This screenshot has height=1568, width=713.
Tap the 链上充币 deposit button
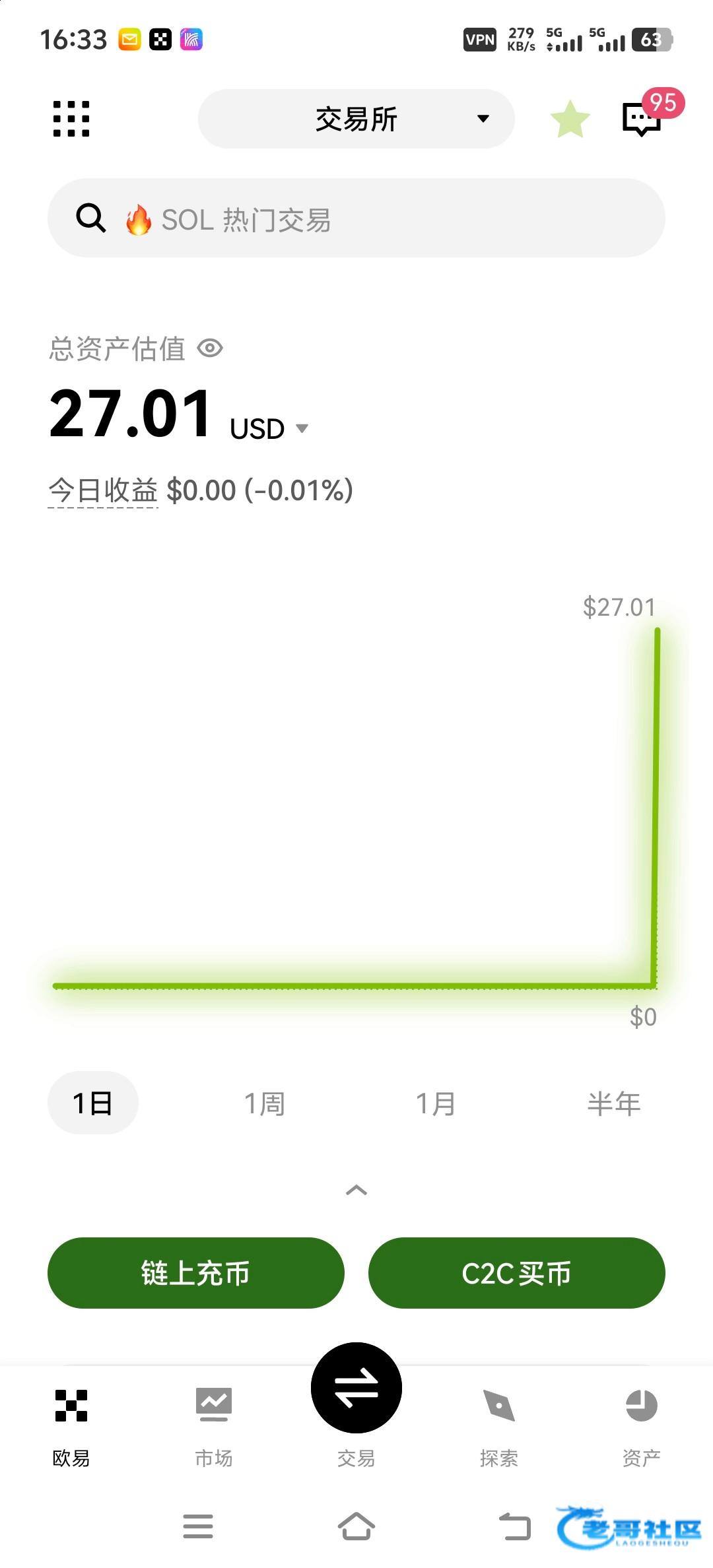(196, 1273)
